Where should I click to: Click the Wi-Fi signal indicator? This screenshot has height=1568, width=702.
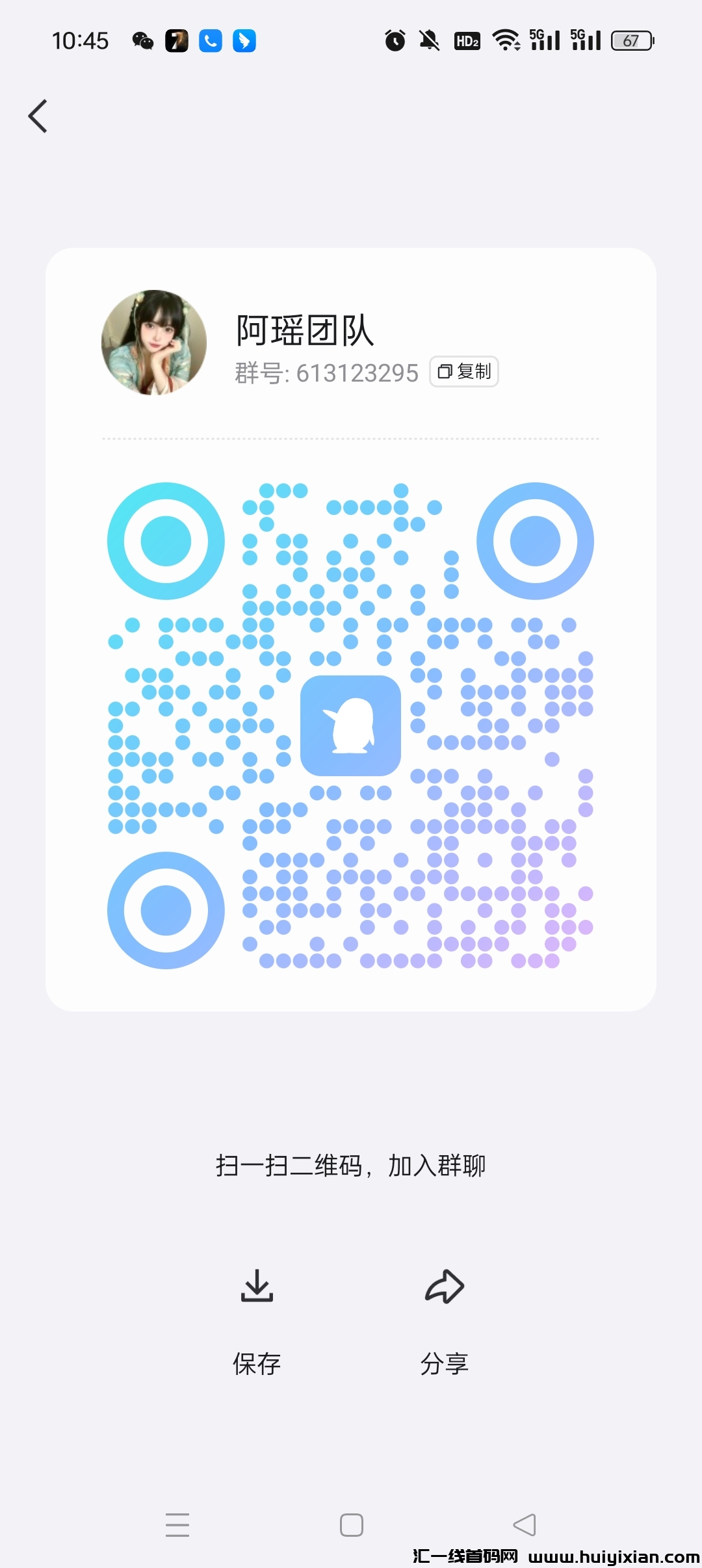[x=506, y=40]
